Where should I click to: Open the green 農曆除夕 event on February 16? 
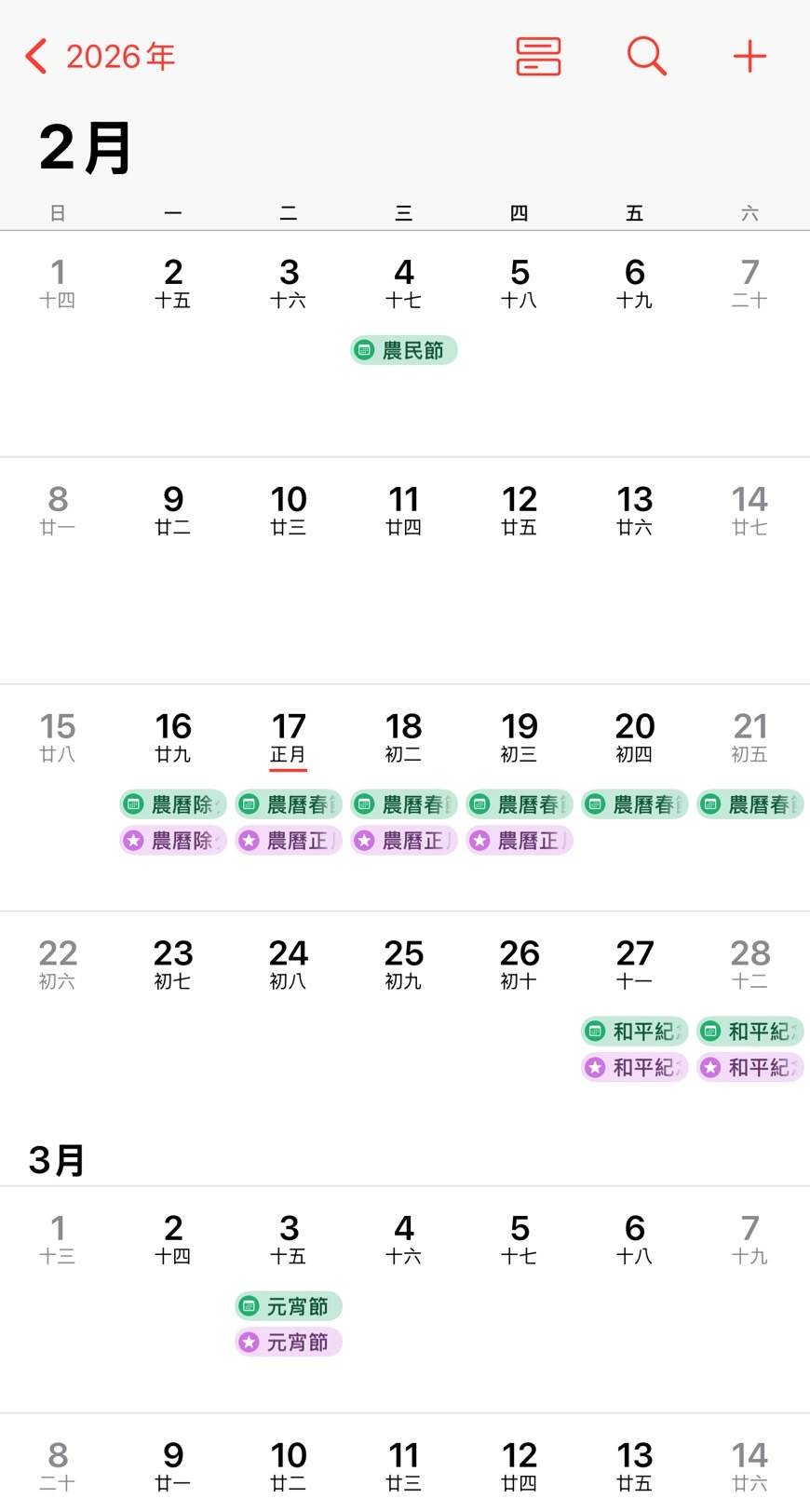[x=173, y=804]
